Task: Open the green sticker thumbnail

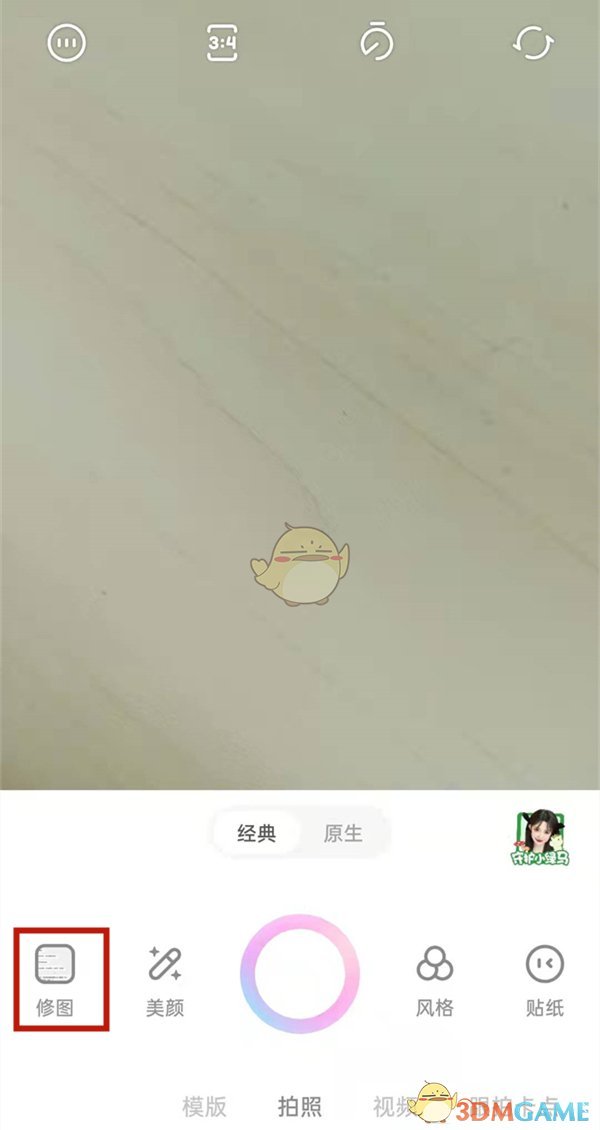Action: tap(542, 838)
